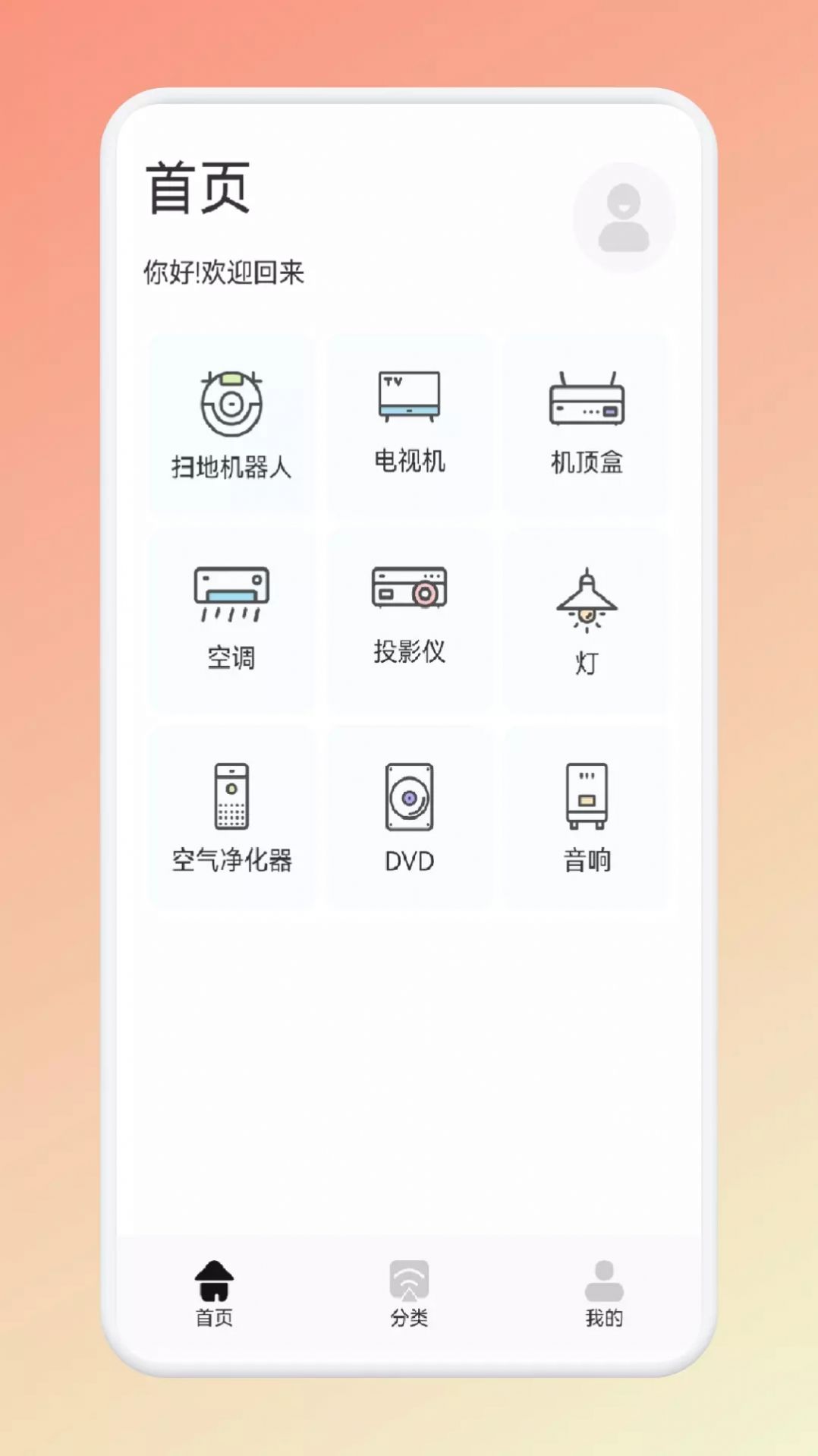
Task: Tap the DVD device tile
Action: click(x=409, y=817)
